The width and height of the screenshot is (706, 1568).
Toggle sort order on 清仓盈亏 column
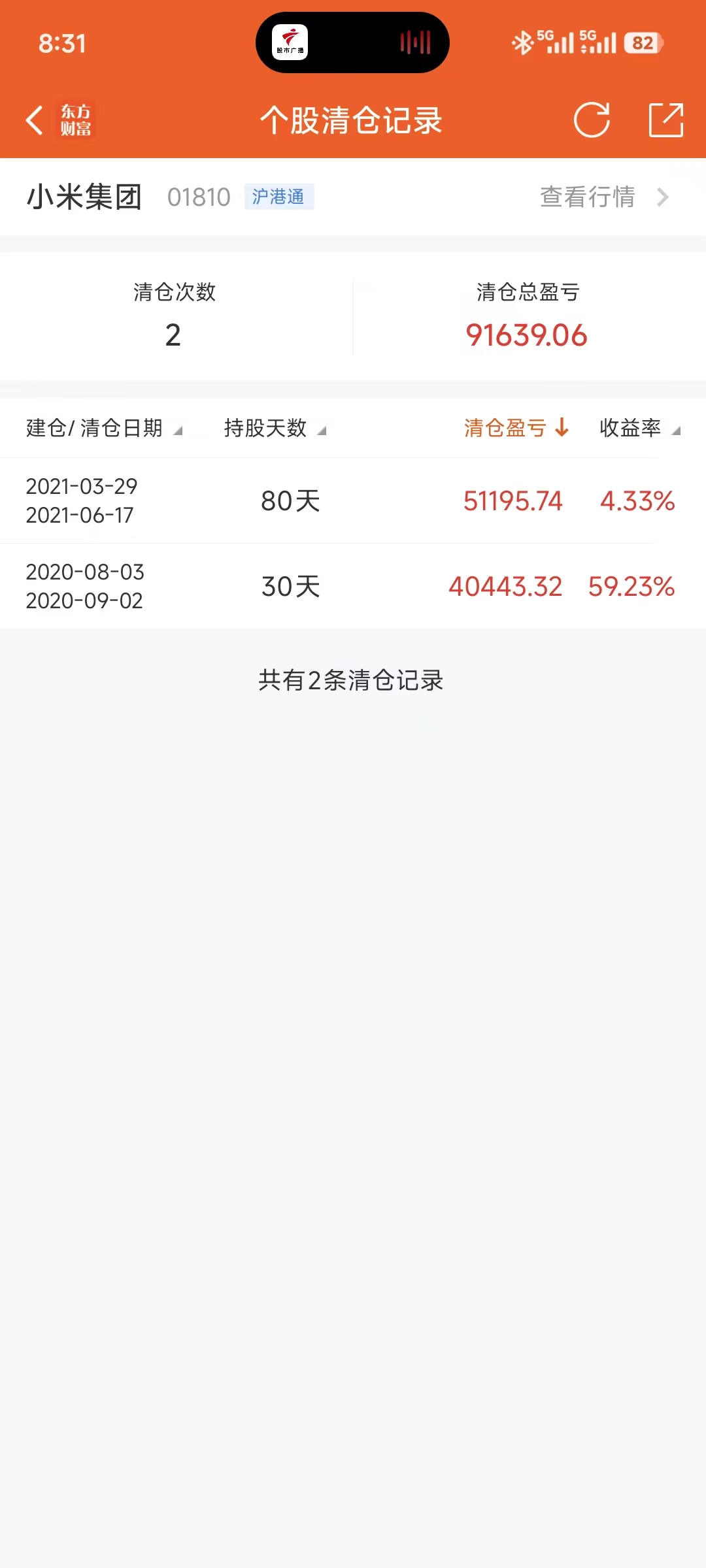coord(516,429)
